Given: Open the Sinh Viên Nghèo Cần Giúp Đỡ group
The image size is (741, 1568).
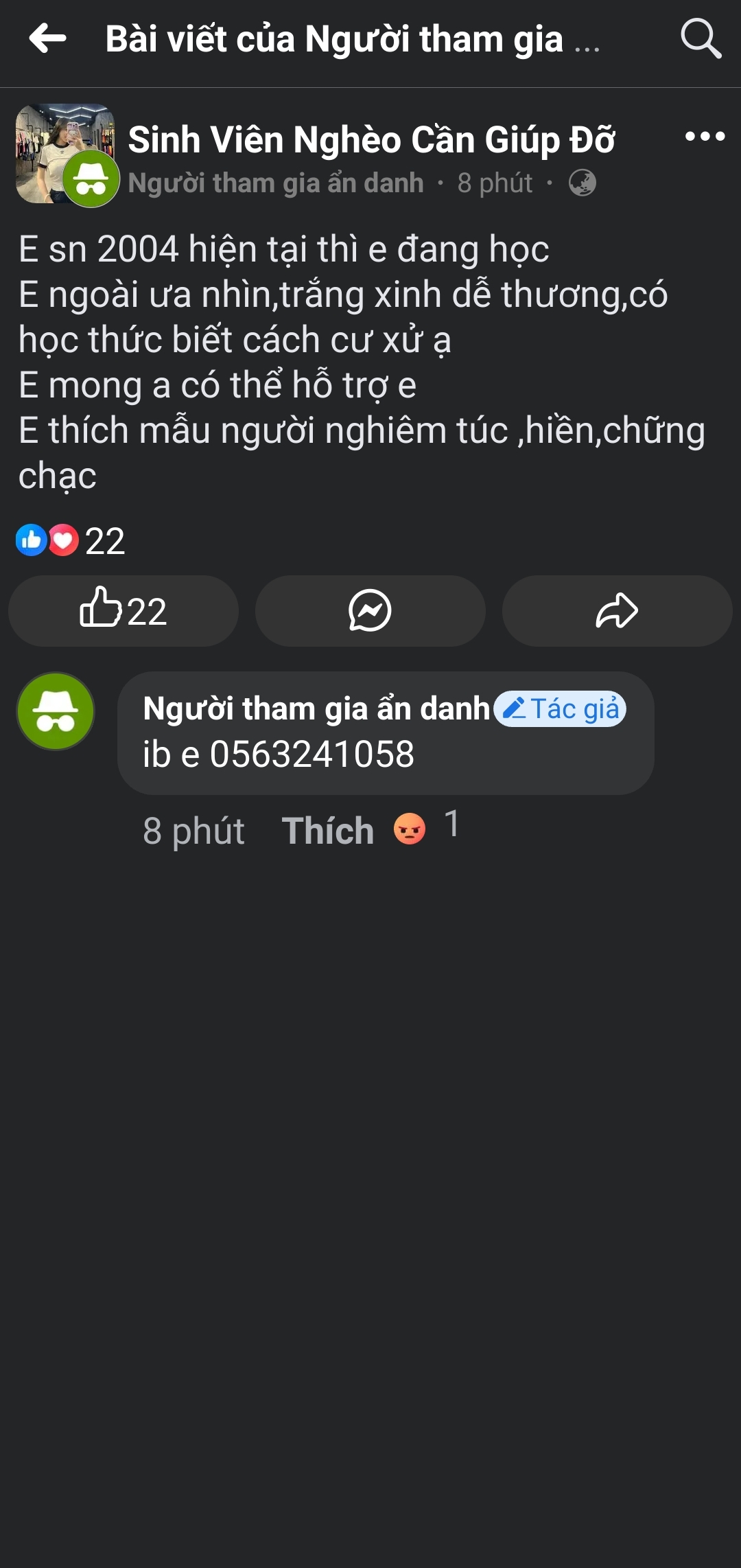Looking at the screenshot, I should [371, 140].
